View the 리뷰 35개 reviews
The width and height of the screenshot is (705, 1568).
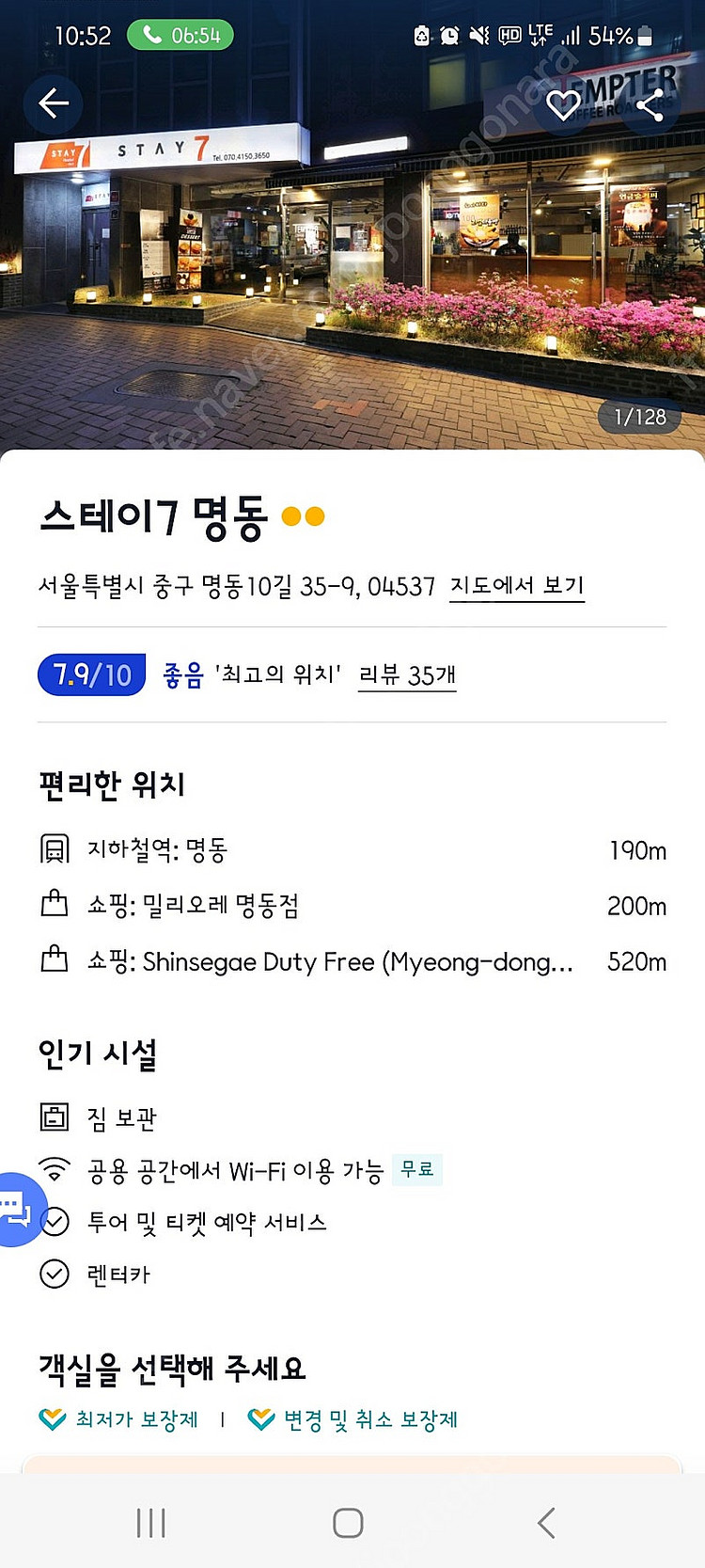coord(407,674)
